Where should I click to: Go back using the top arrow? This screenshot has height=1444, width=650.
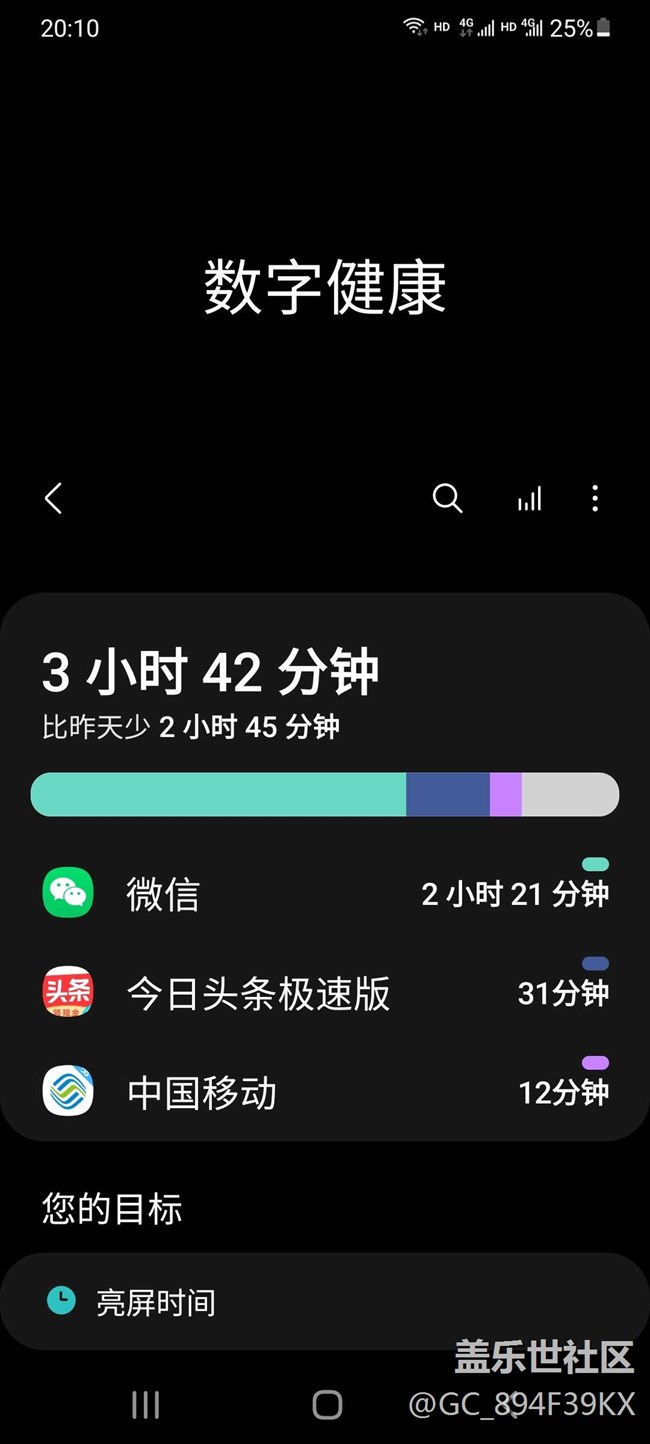tap(54, 498)
